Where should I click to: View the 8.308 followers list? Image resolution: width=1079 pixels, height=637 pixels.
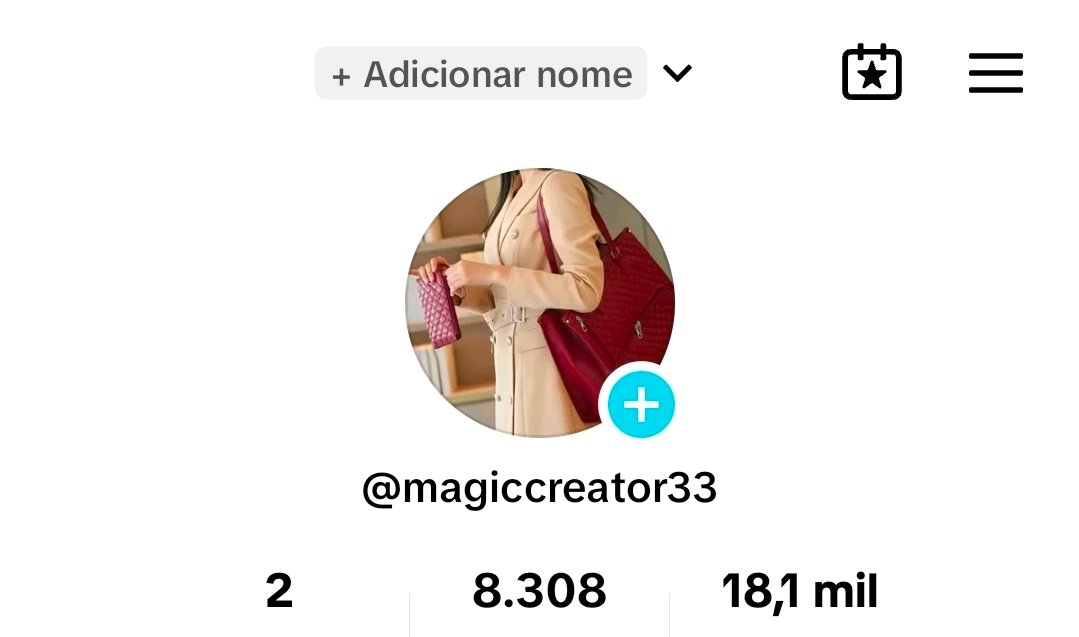[539, 591]
